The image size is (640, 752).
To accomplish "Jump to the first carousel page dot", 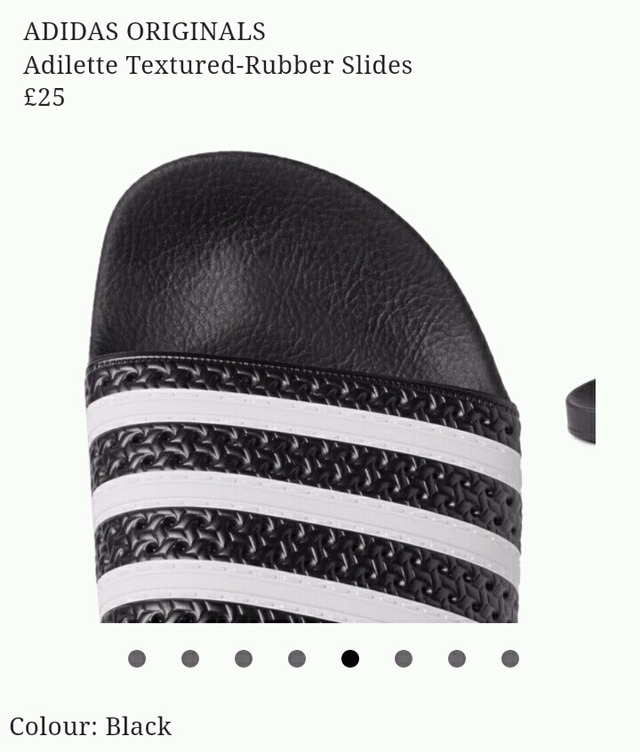I will point(137,658).
